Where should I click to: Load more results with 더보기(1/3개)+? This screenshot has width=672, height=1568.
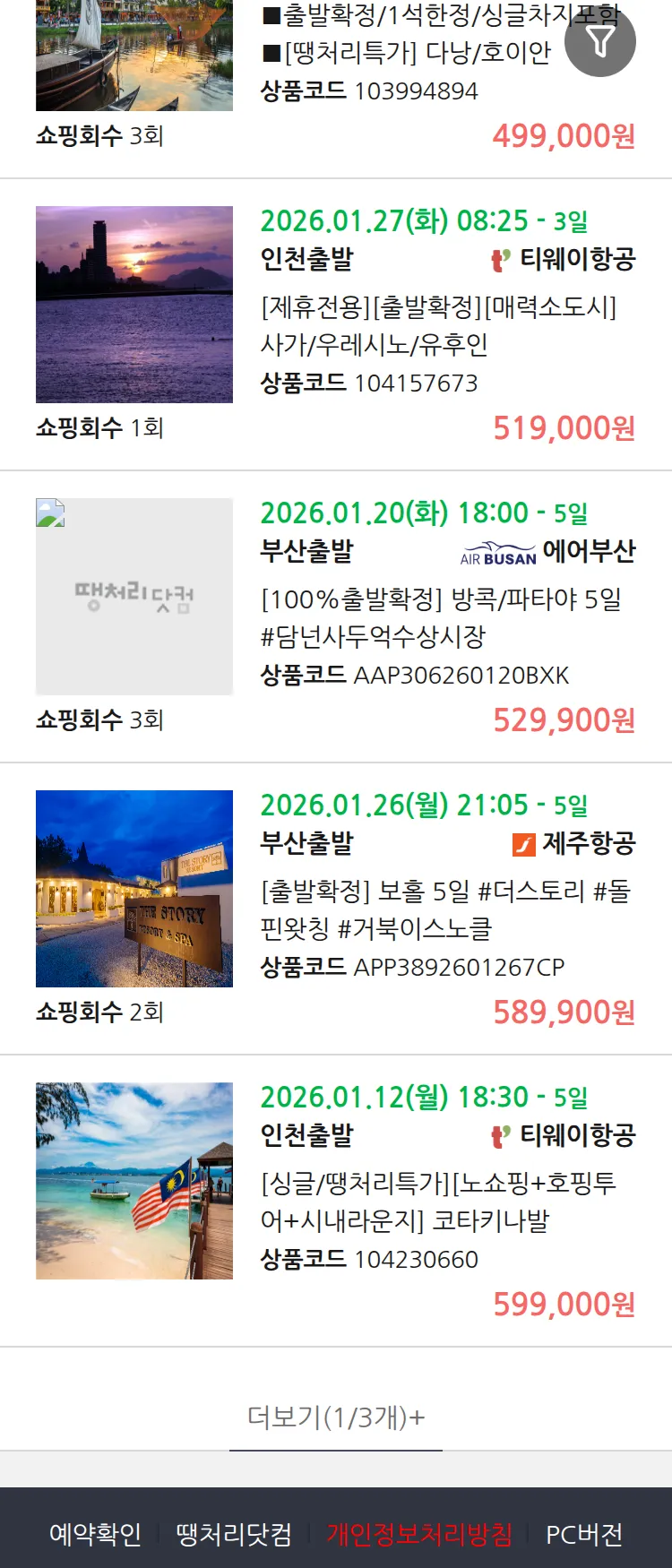click(x=336, y=1417)
